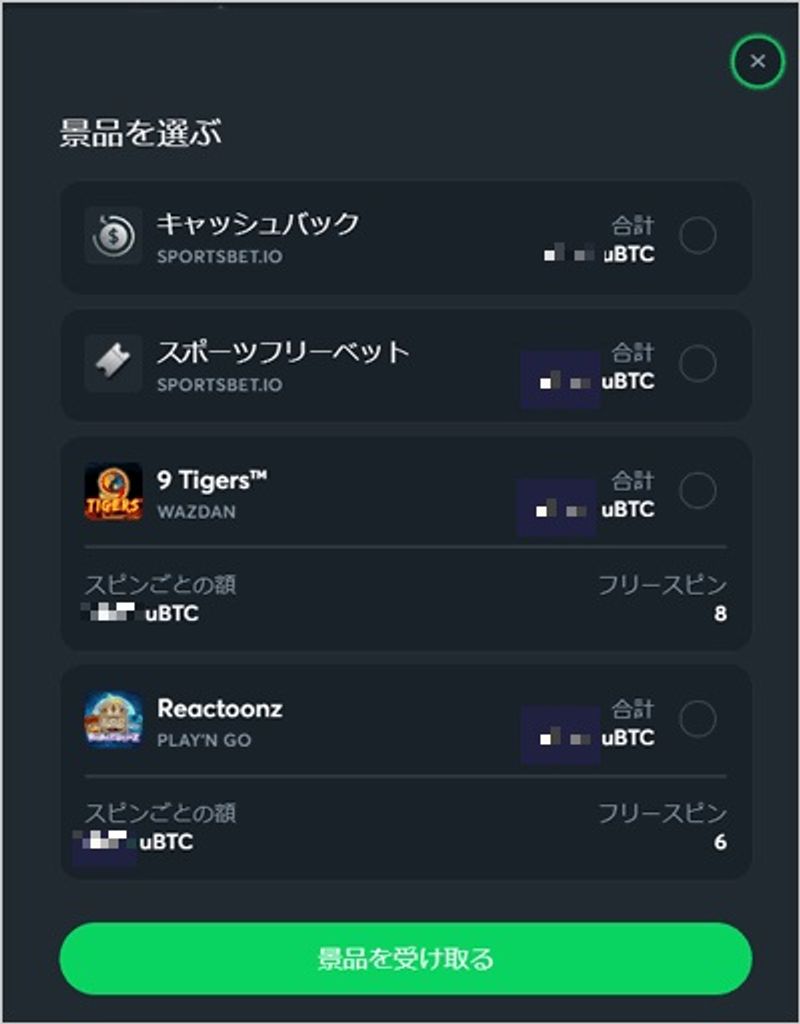Image resolution: width=800 pixels, height=1024 pixels.
Task: Choose スポーツフリーベット as the prize
Action: 697,364
